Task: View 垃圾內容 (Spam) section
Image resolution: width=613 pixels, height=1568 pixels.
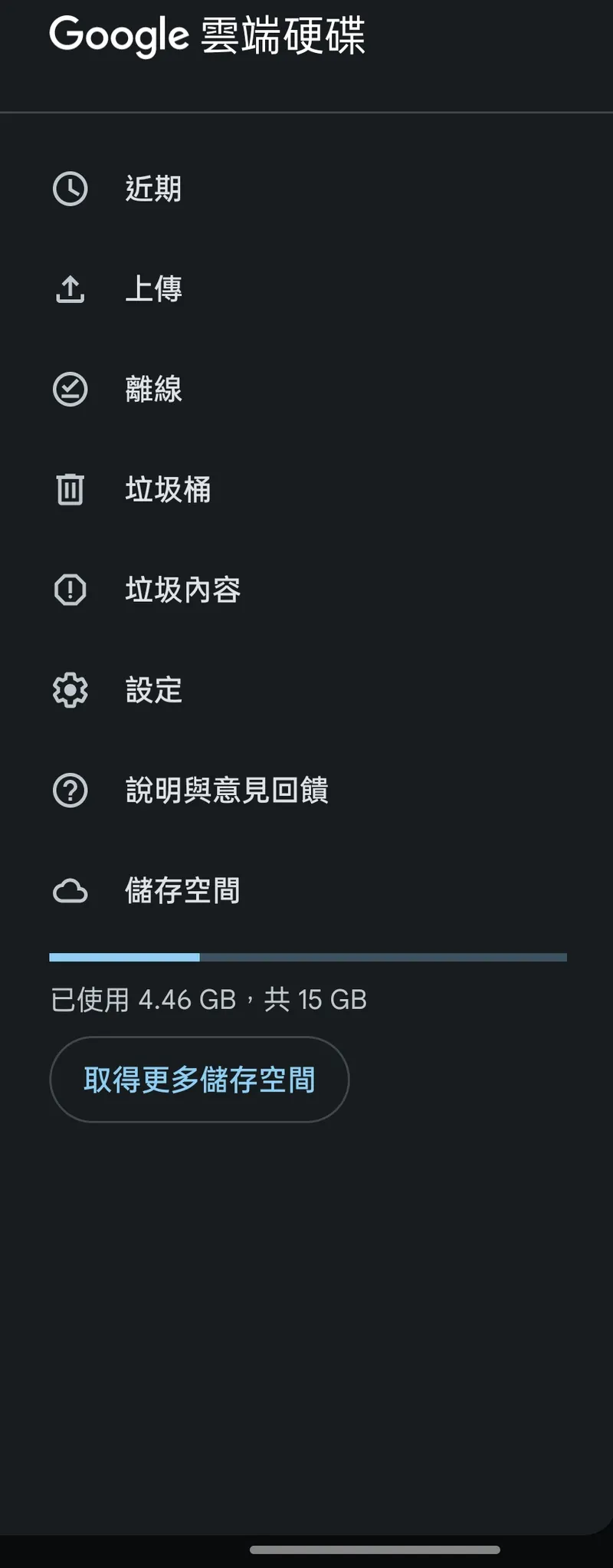Action: tap(182, 590)
